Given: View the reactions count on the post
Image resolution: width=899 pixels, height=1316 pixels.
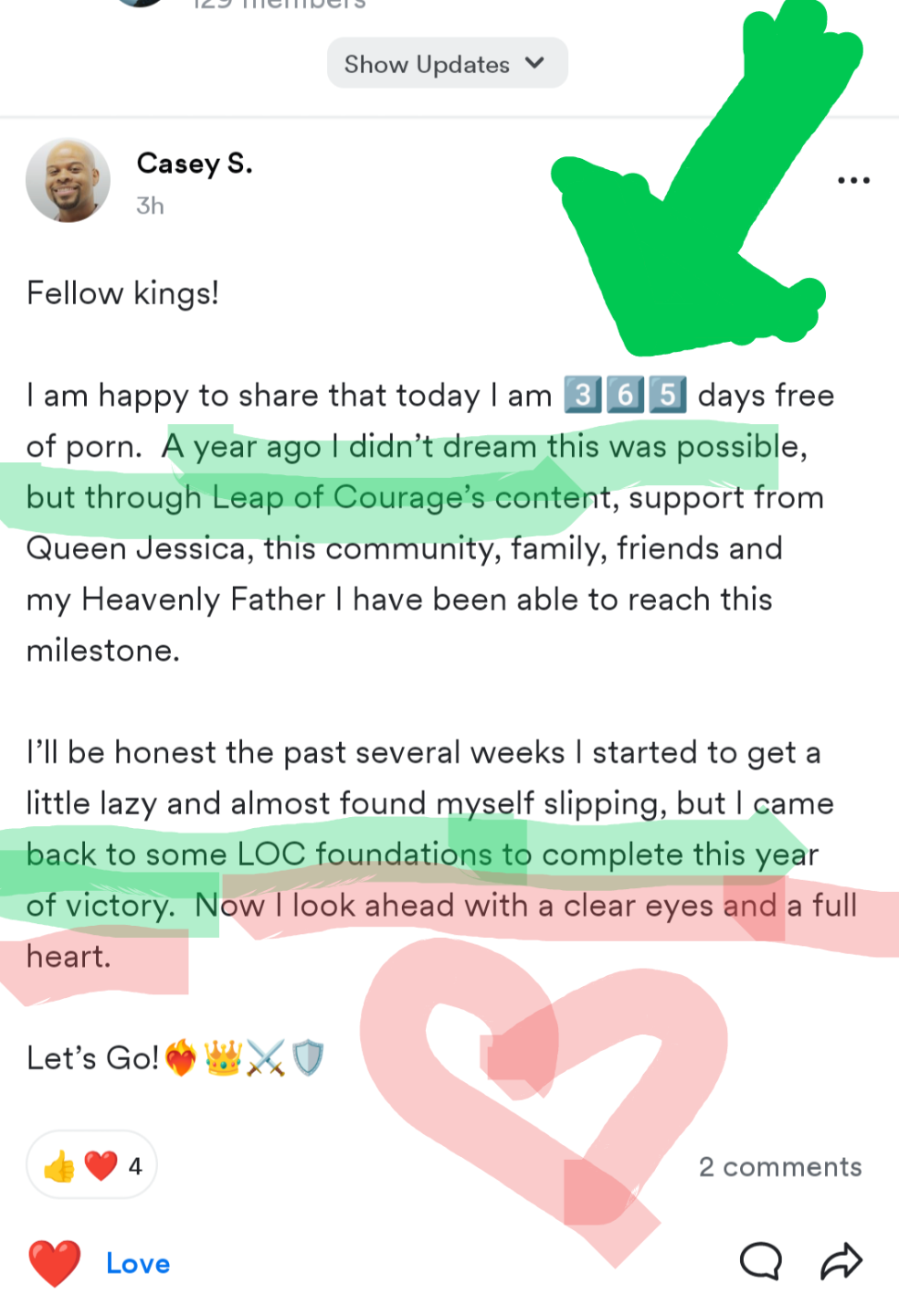Looking at the screenshot, I should point(91,1165).
